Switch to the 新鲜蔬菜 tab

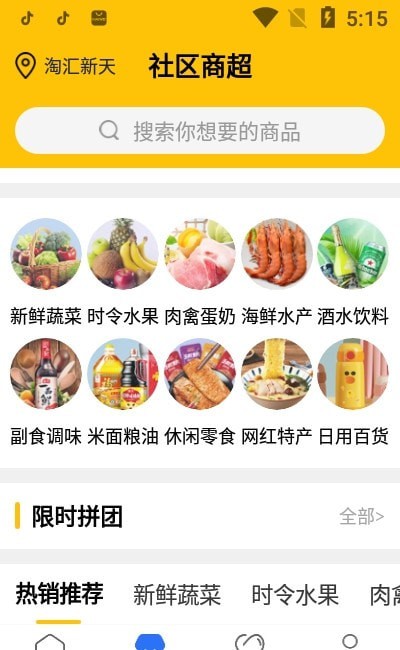[x=177, y=594]
